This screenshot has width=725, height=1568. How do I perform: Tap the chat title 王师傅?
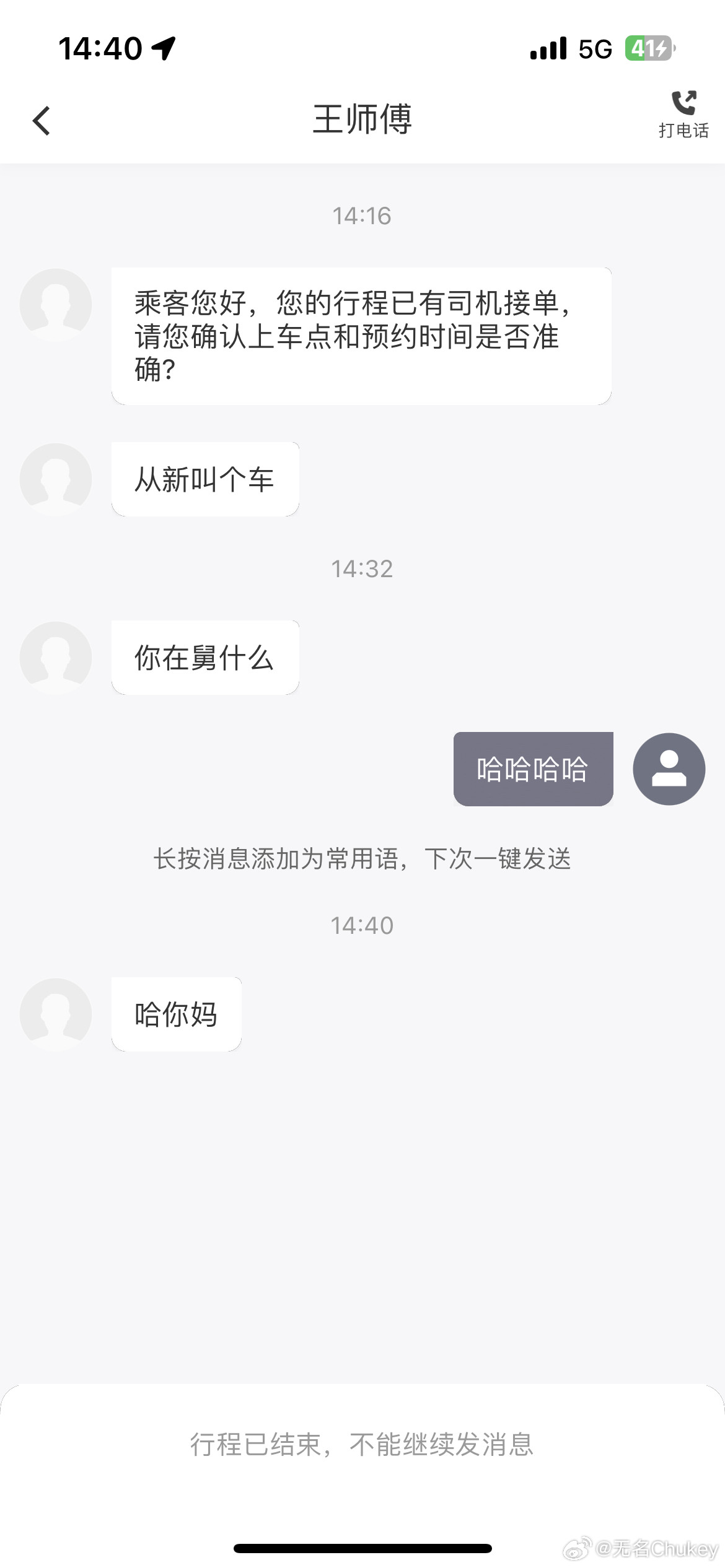(362, 120)
